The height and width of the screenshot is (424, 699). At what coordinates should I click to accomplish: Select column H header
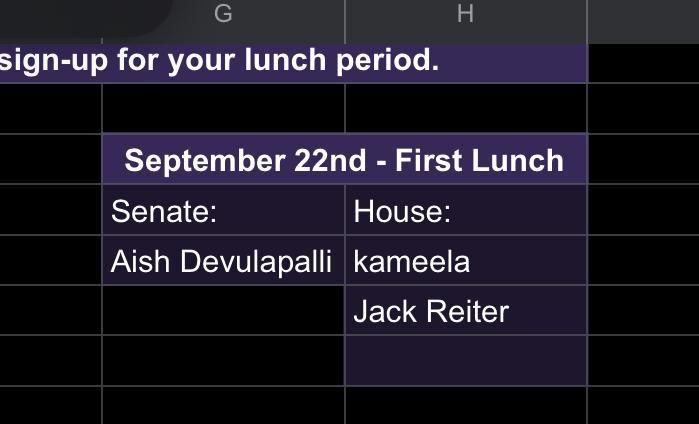tap(465, 14)
